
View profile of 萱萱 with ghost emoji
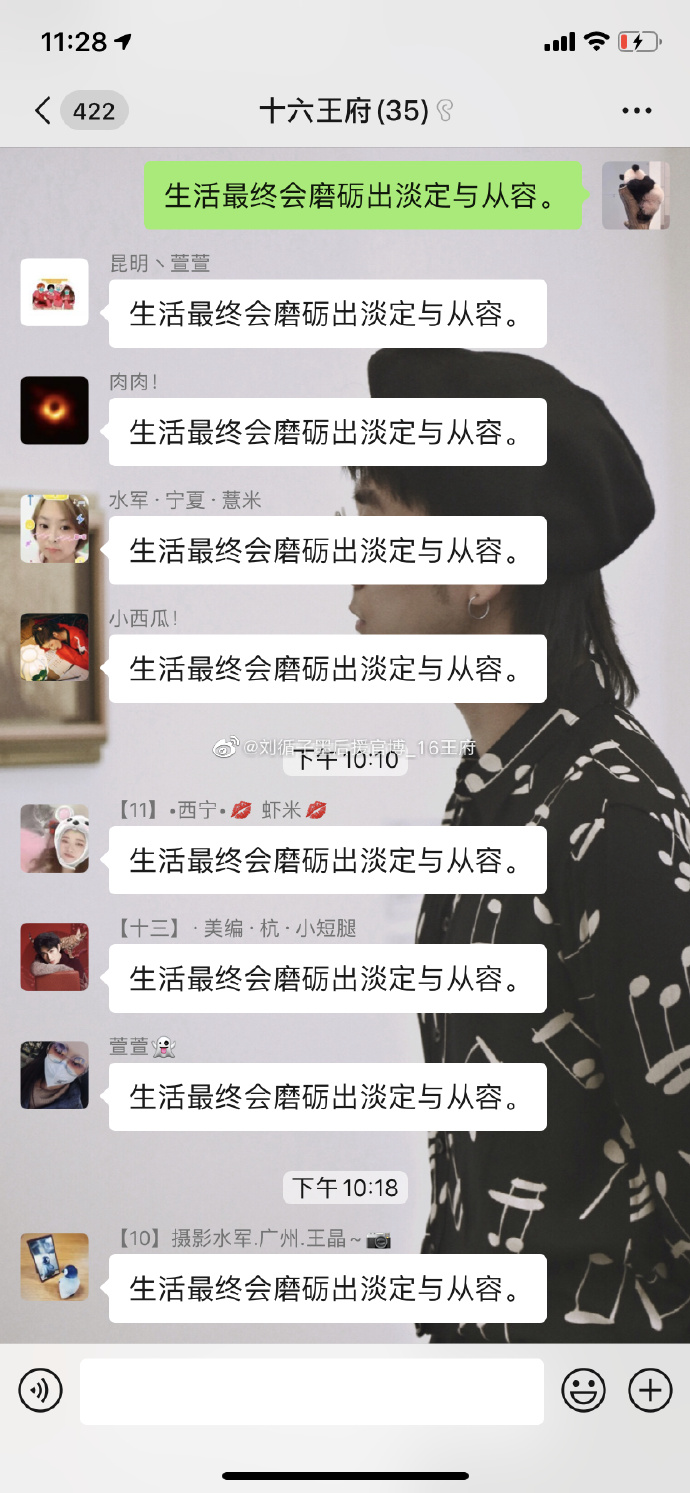pos(55,1075)
